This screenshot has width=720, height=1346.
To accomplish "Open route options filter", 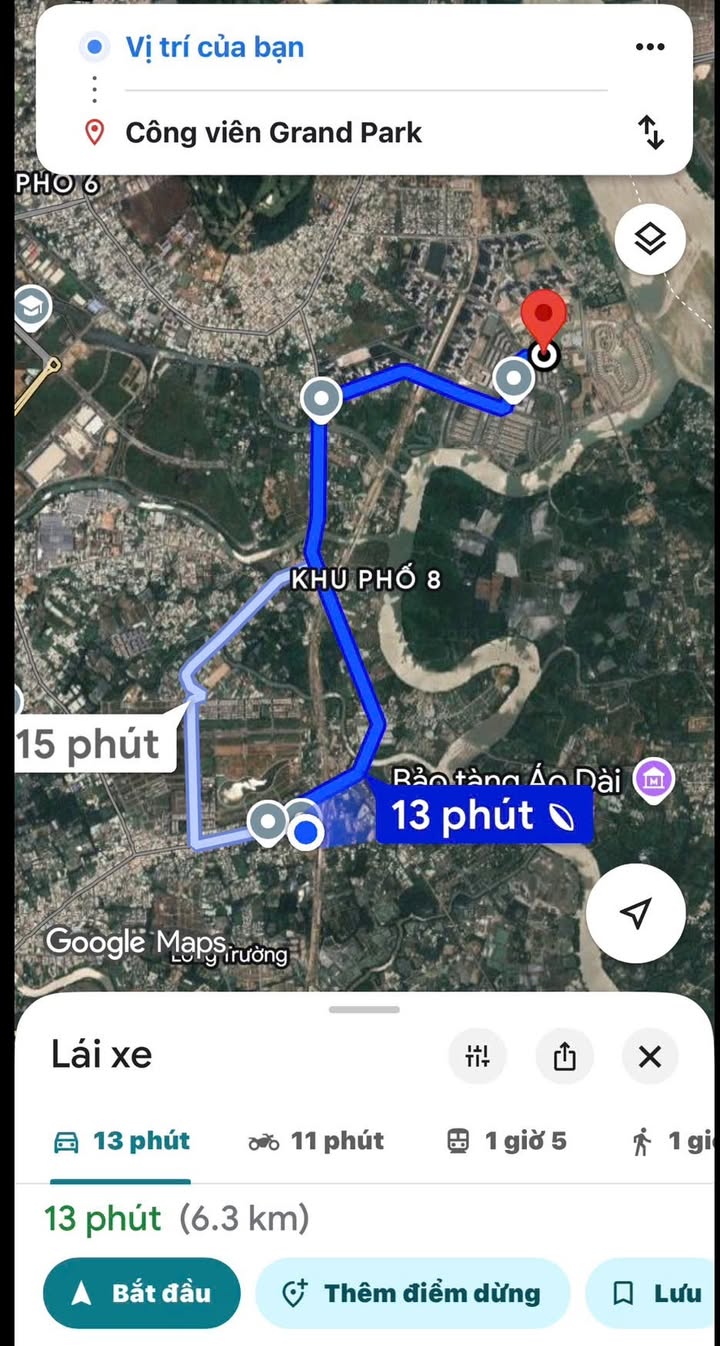I will [478, 1055].
